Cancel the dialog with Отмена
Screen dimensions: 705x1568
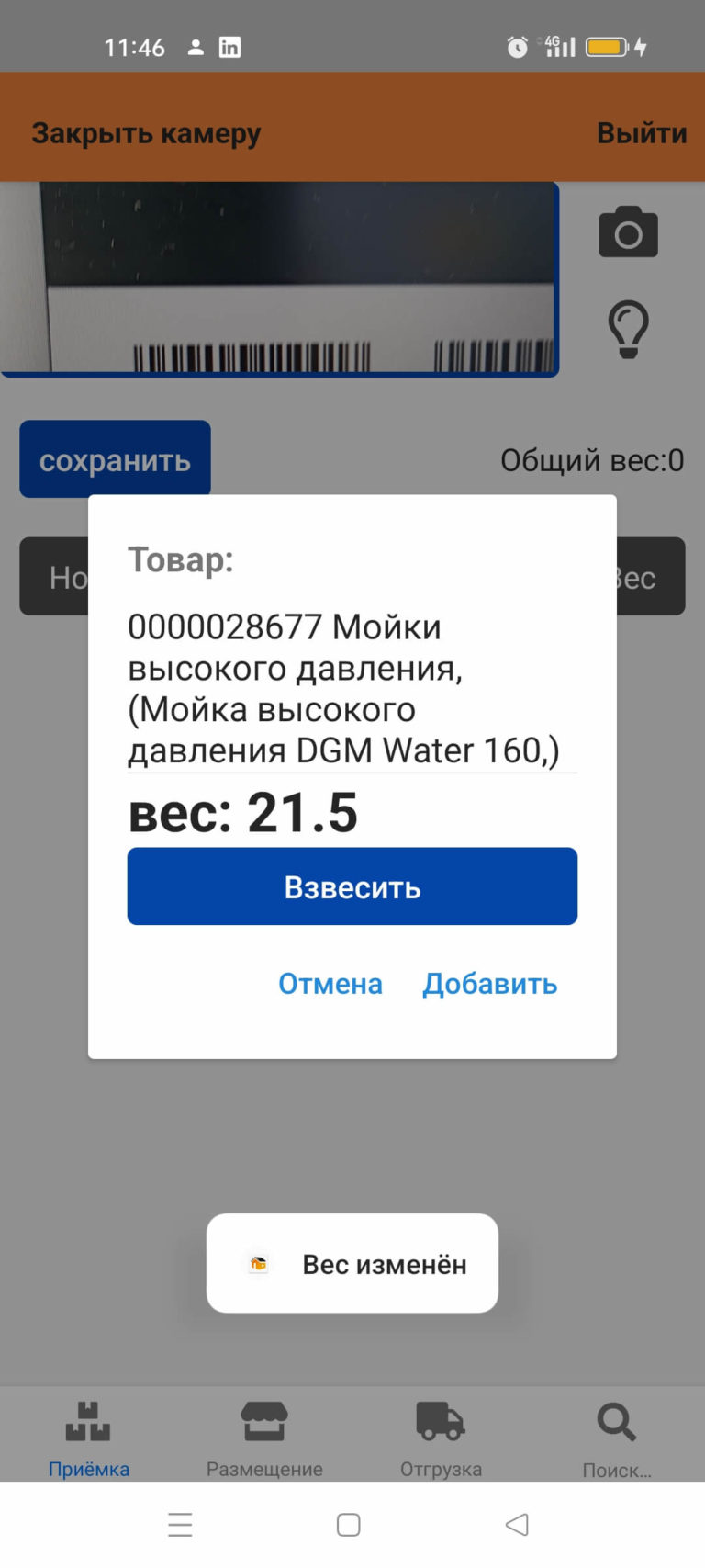pyautogui.click(x=330, y=984)
